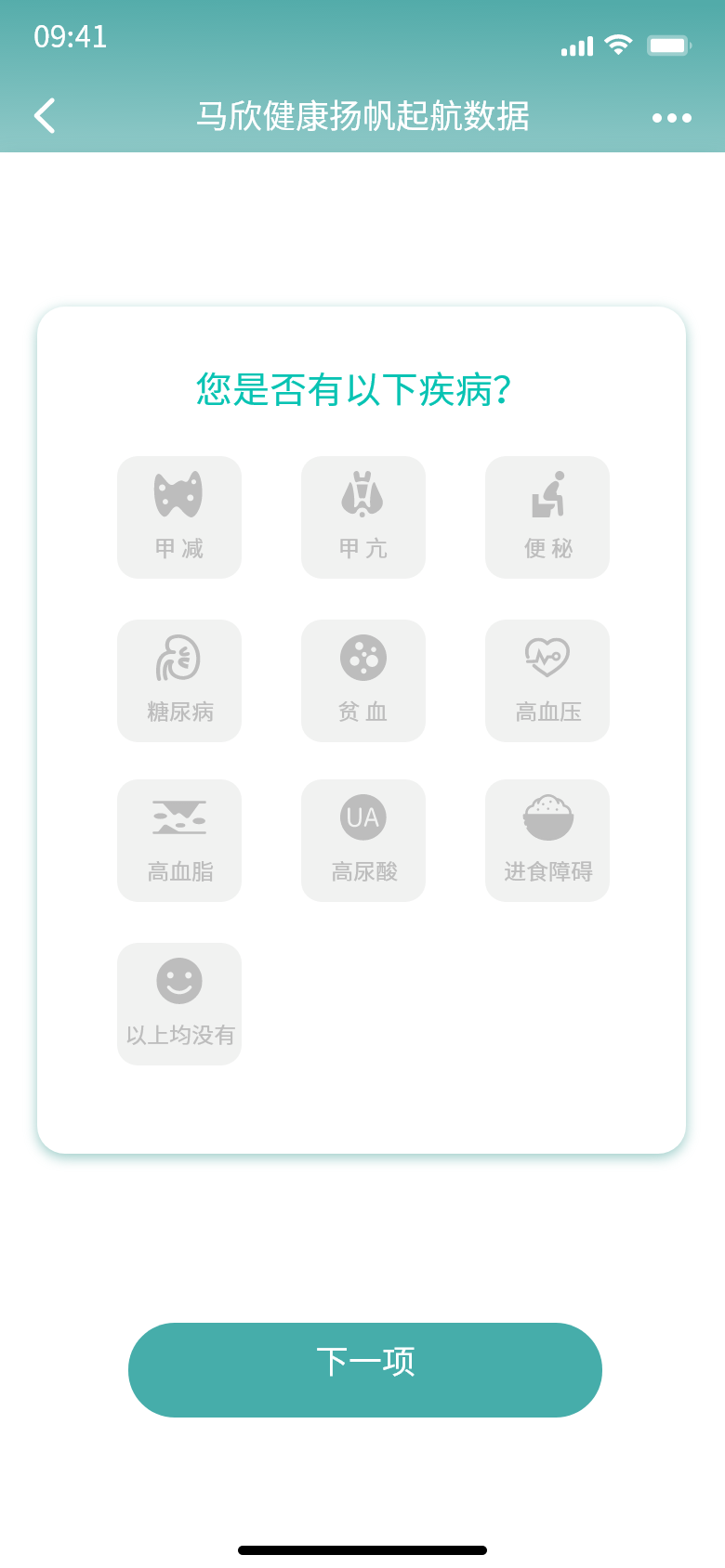
Task: Select 进食障碍 condition
Action: point(547,841)
